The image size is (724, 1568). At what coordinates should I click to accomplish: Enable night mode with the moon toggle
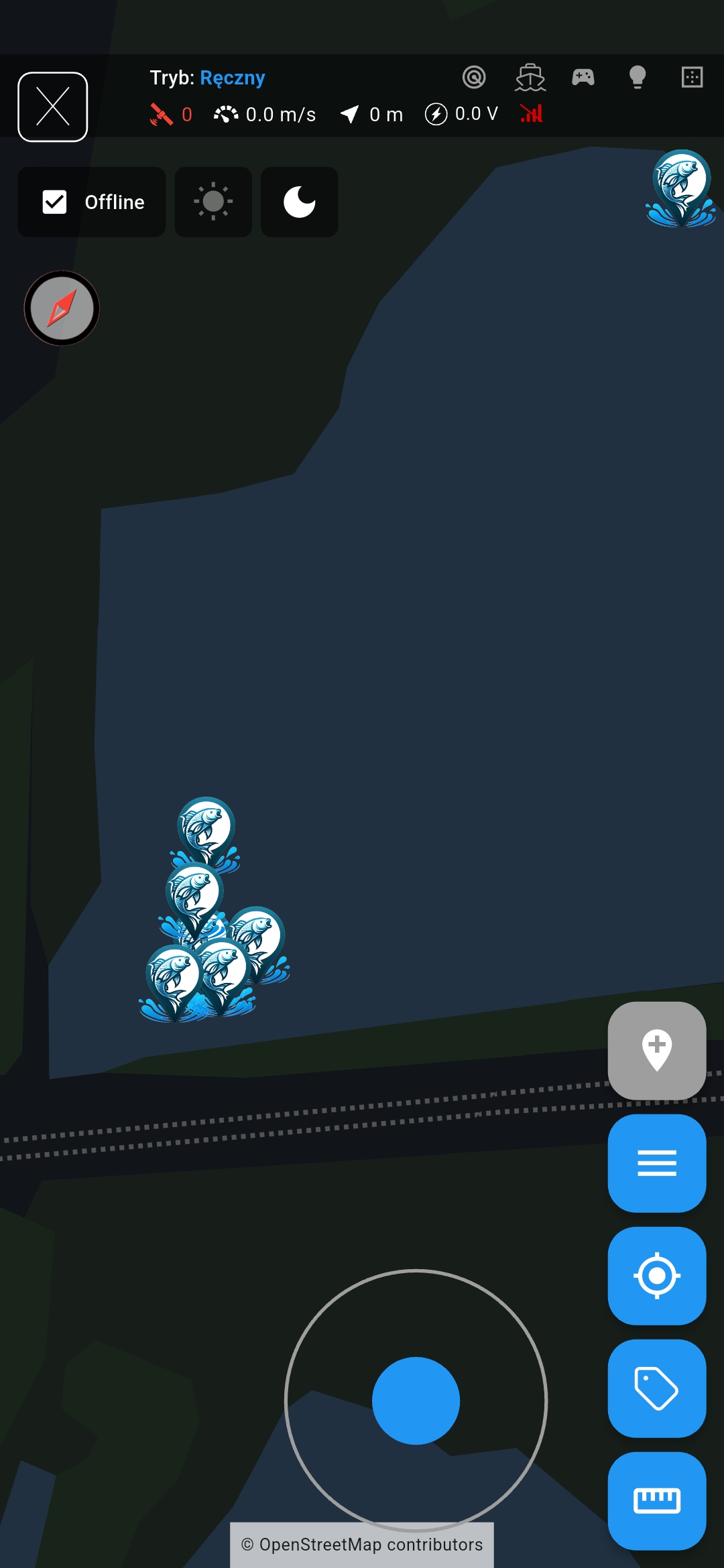pyautogui.click(x=298, y=202)
